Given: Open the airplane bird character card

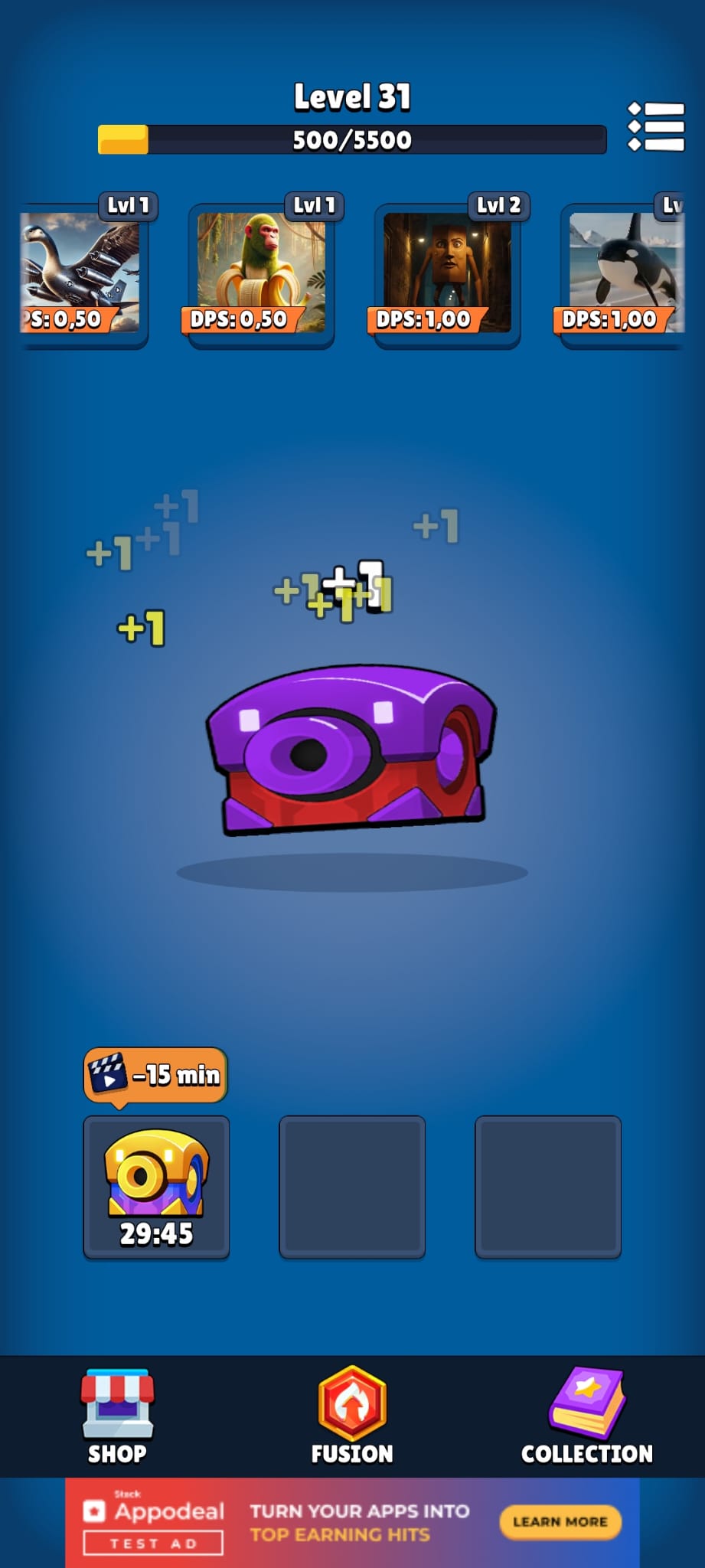Looking at the screenshot, I should click(x=83, y=274).
